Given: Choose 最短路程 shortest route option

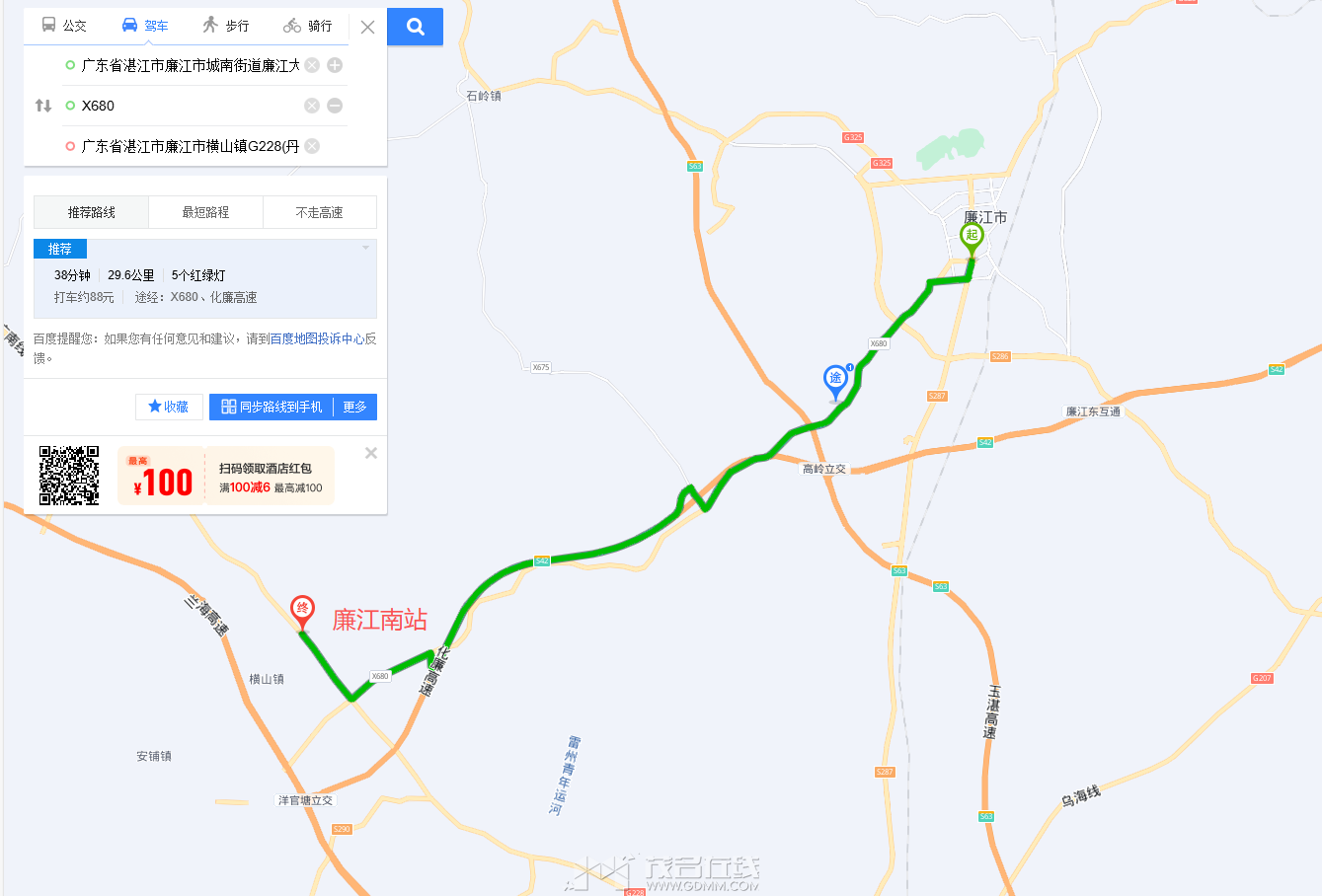Looking at the screenshot, I should click(205, 212).
